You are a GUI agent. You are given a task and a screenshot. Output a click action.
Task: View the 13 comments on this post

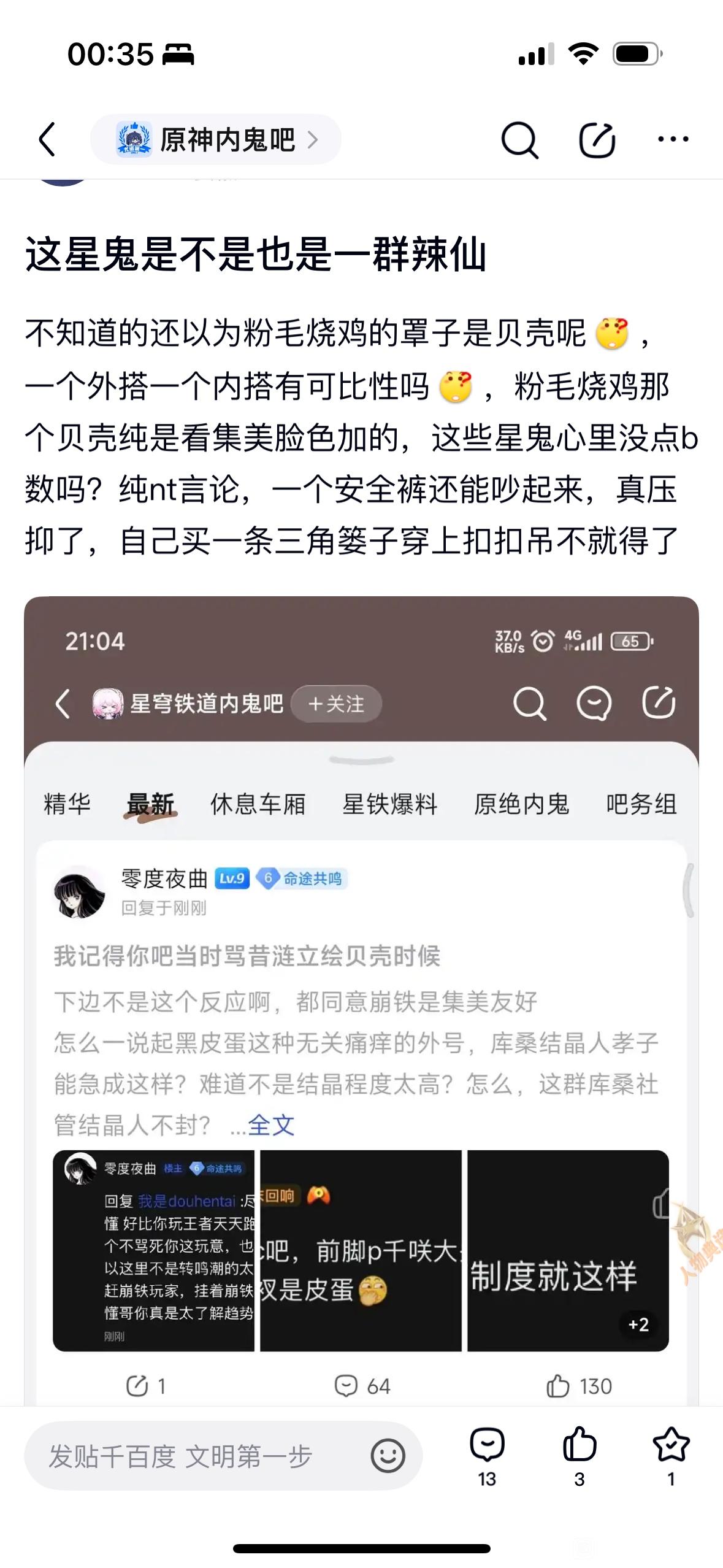(487, 1455)
